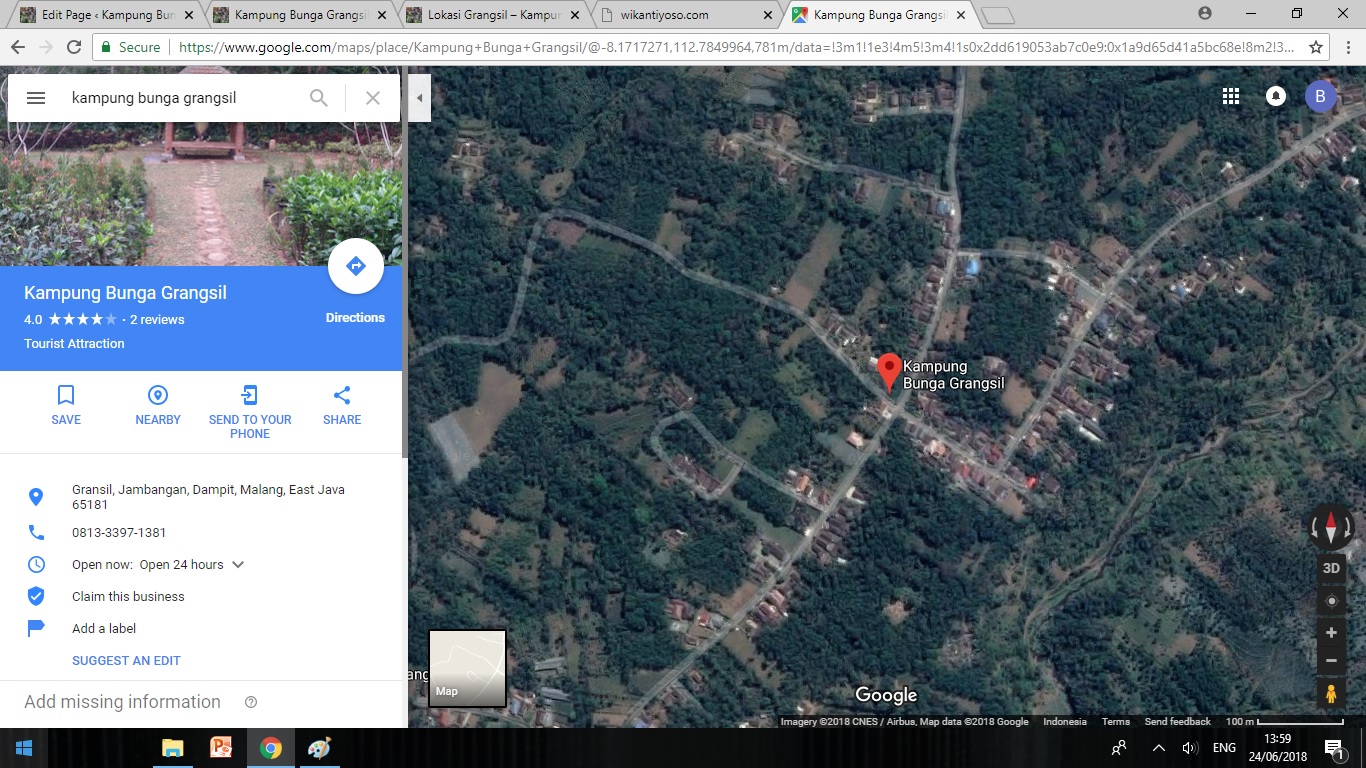Viewport: 1366px width, 768px height.
Task: Collapse the side panel
Action: [419, 98]
